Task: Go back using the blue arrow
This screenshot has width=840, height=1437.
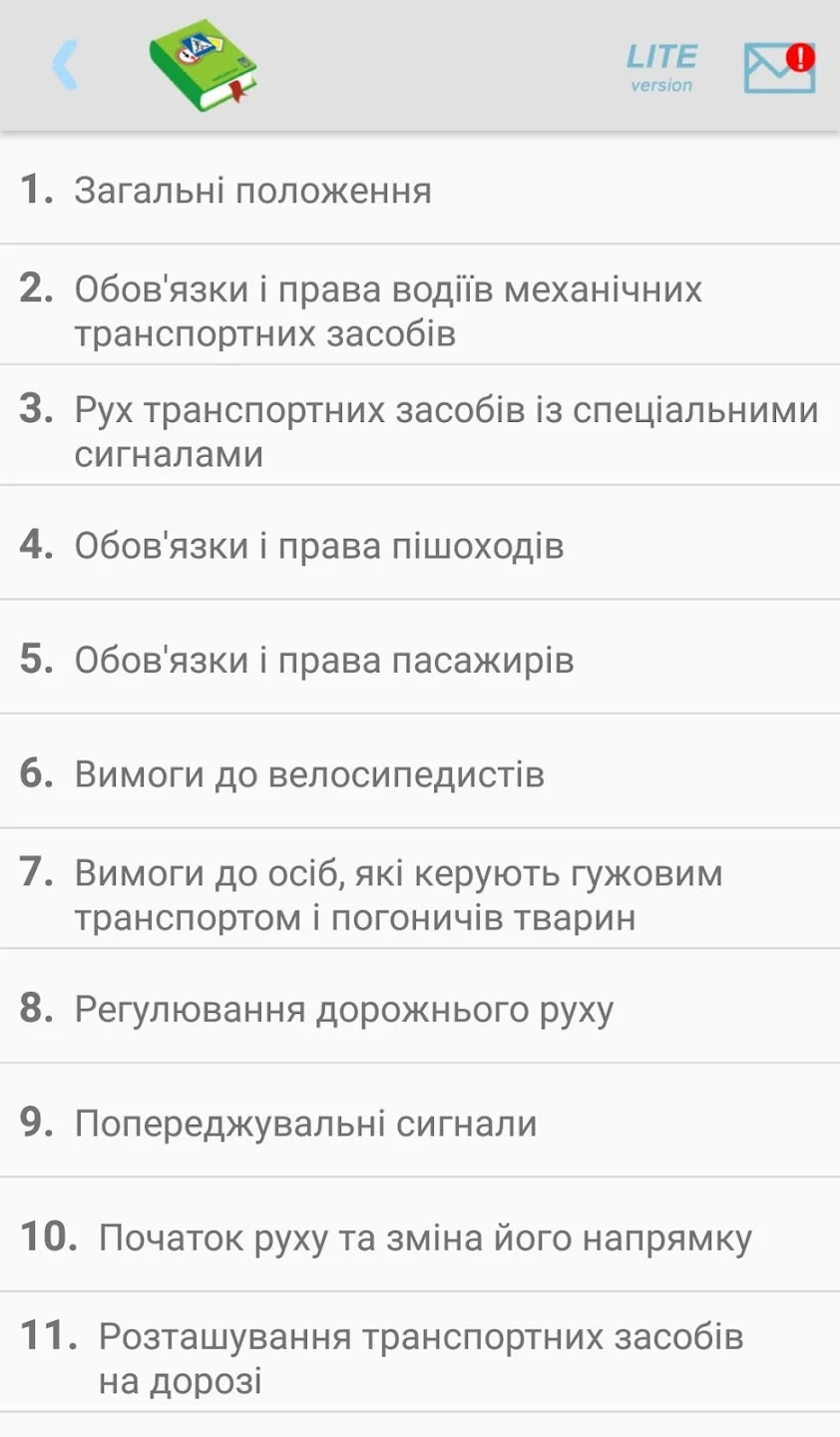Action: click(65, 66)
